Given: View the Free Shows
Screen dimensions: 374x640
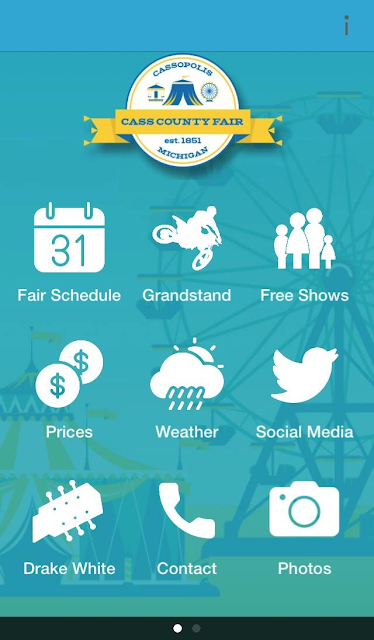Looking at the screenshot, I should [305, 255].
